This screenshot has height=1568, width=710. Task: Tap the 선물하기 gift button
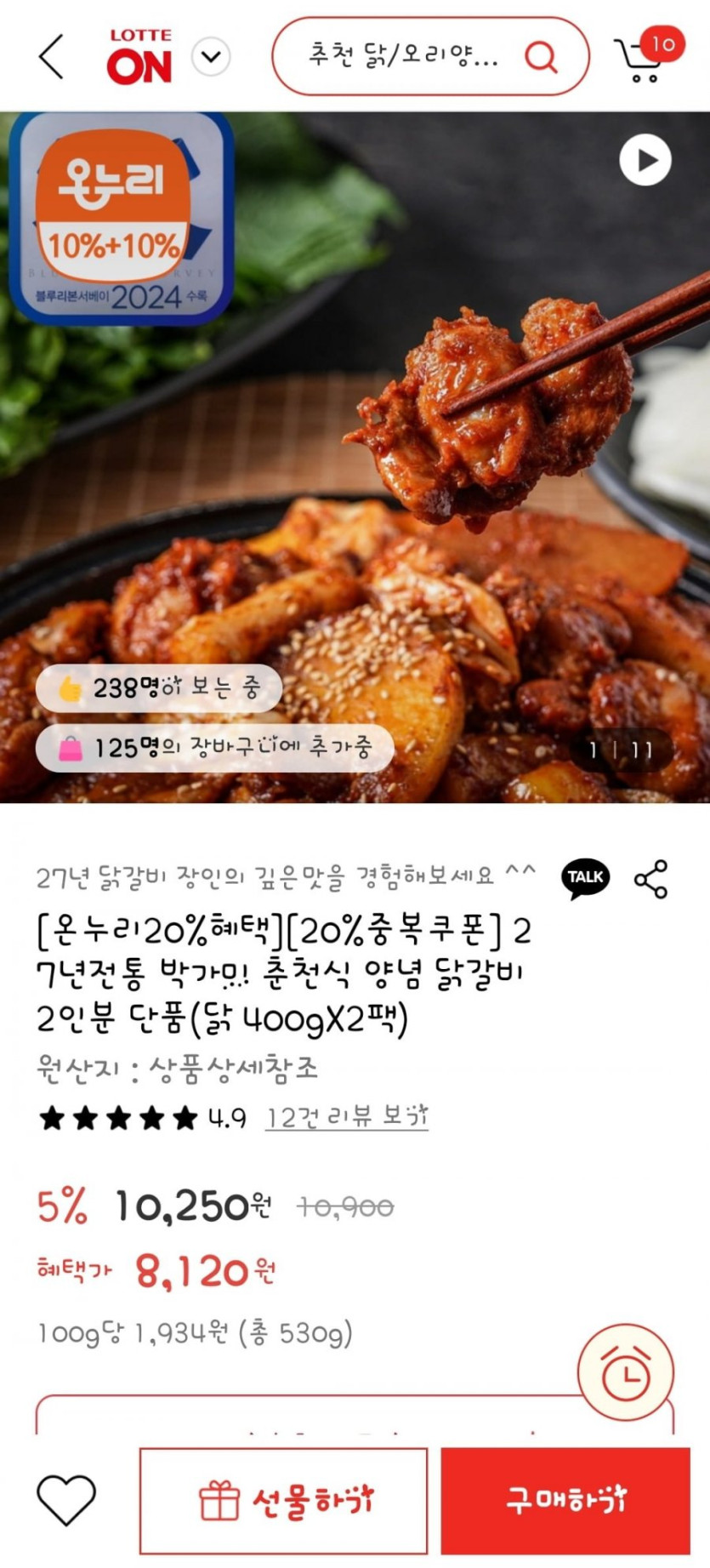tap(283, 1501)
